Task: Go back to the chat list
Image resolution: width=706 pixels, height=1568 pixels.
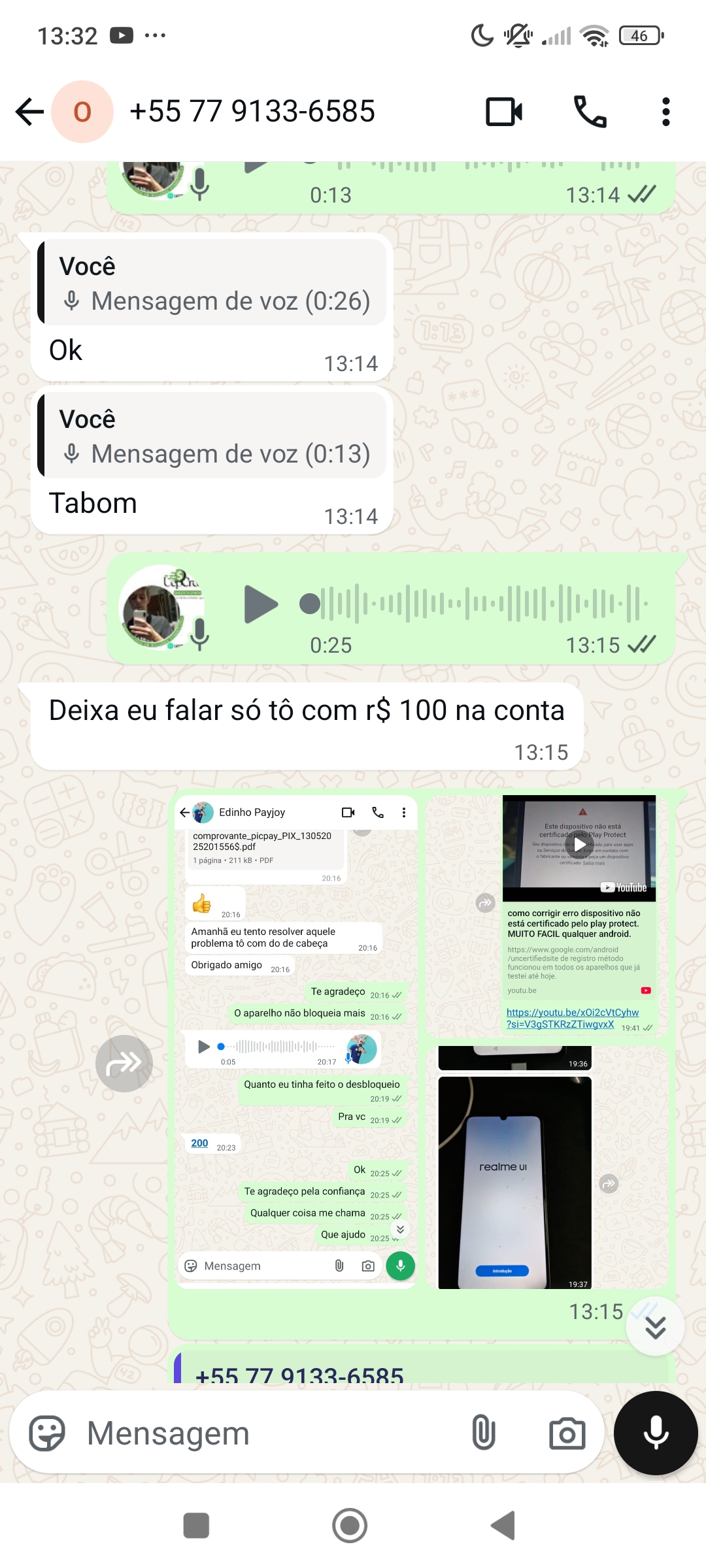Action: pos(29,112)
